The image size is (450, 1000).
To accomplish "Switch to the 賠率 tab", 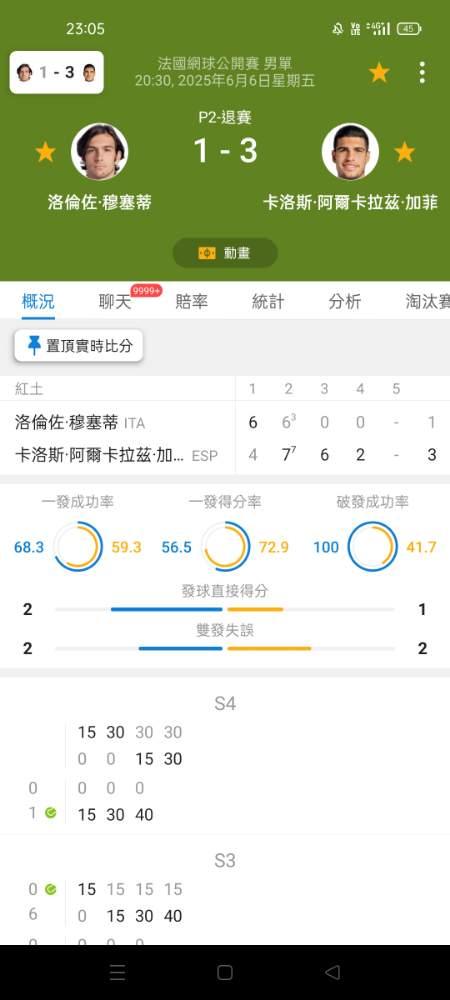I will 191,301.
